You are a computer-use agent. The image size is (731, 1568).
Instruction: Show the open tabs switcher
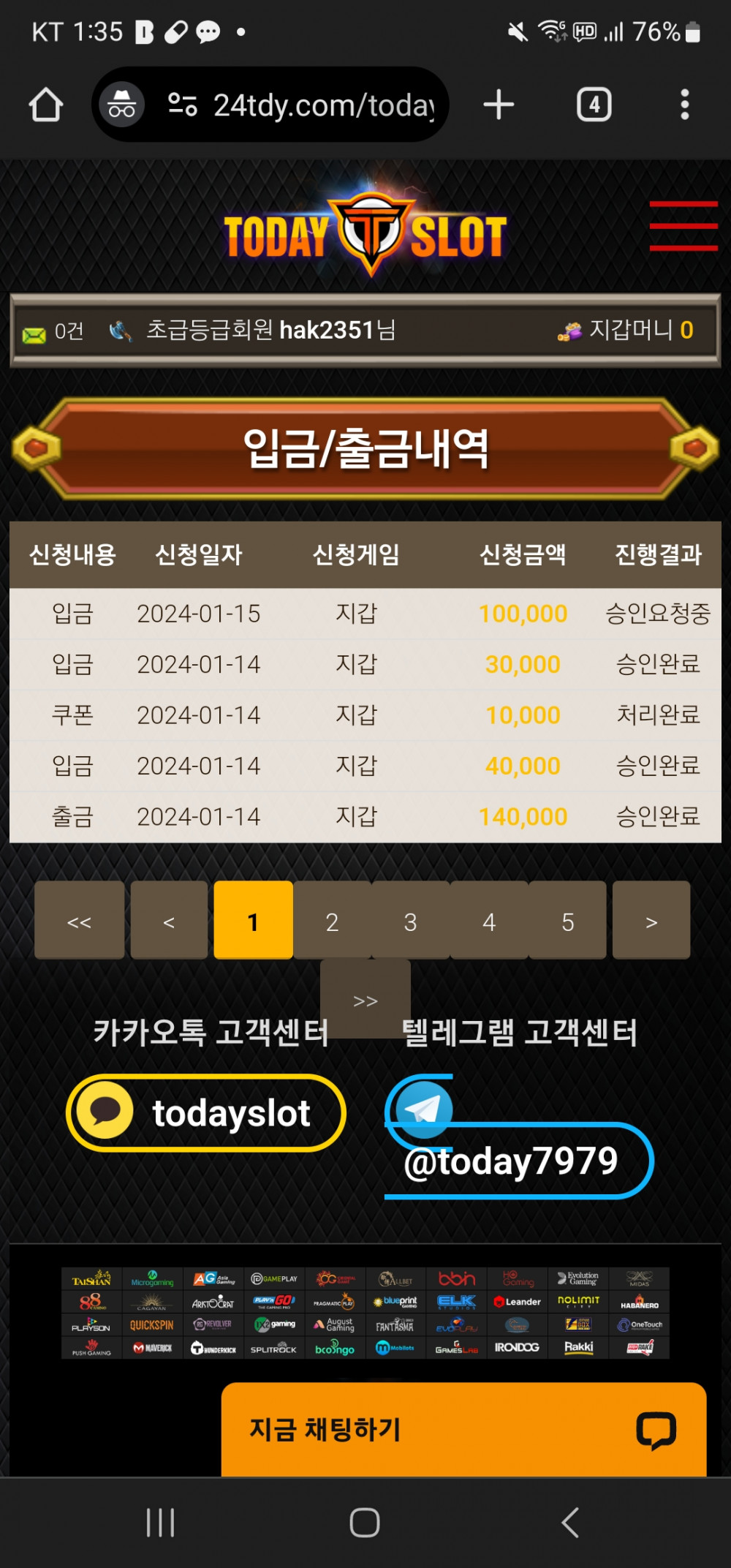click(x=594, y=105)
